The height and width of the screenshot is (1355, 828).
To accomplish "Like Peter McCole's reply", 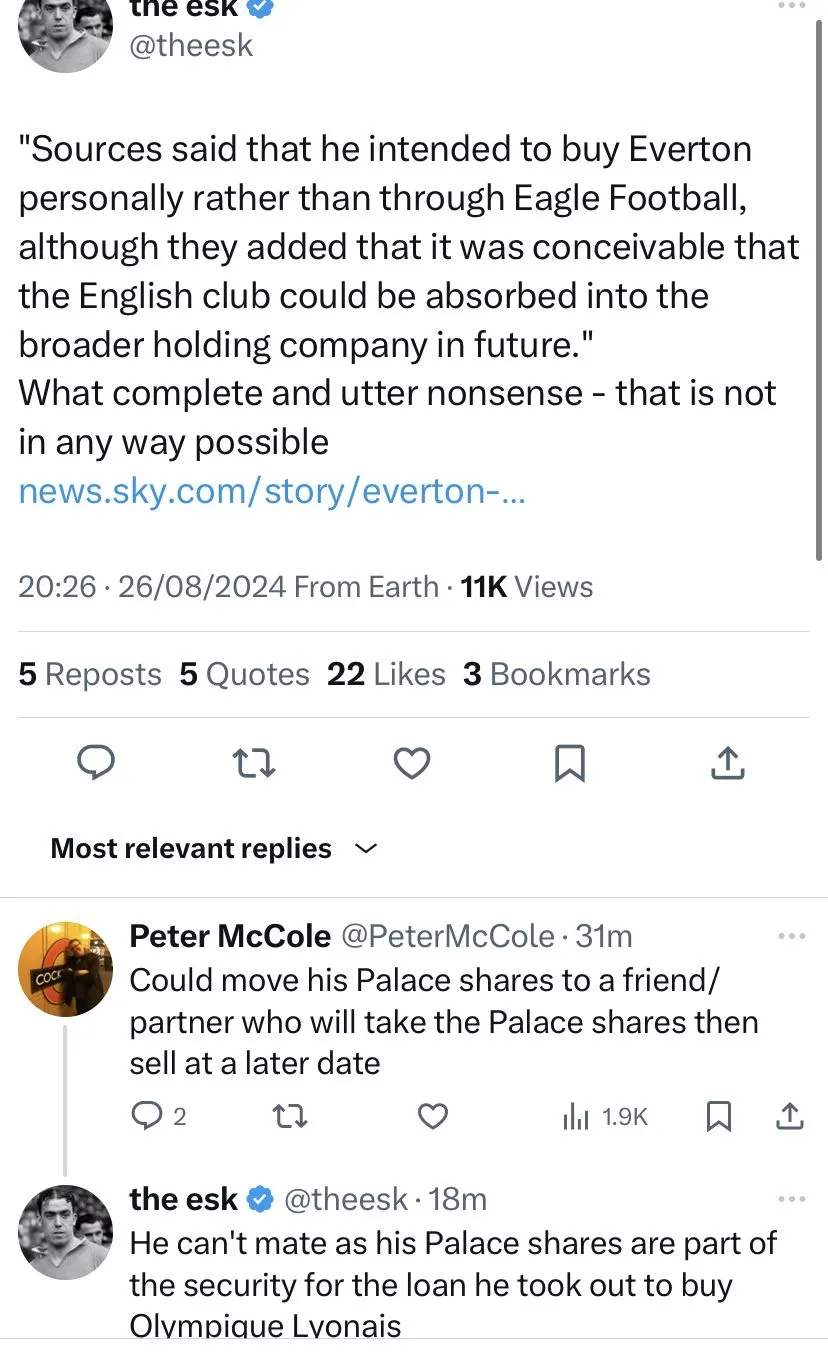I will click(x=432, y=1116).
